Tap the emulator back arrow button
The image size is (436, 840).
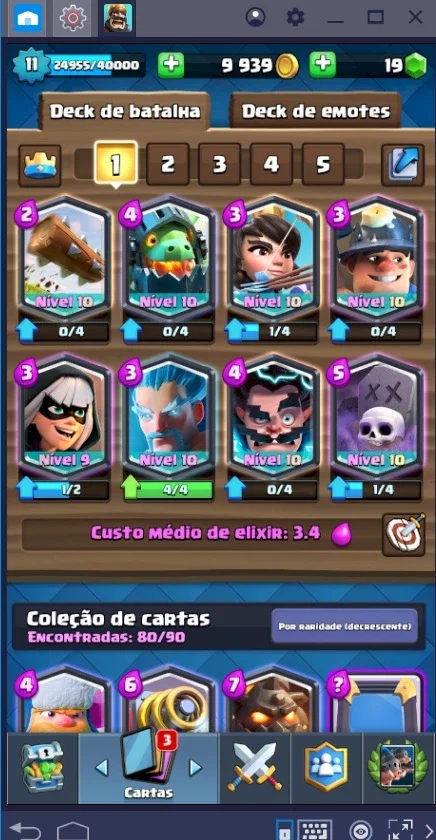(25, 830)
